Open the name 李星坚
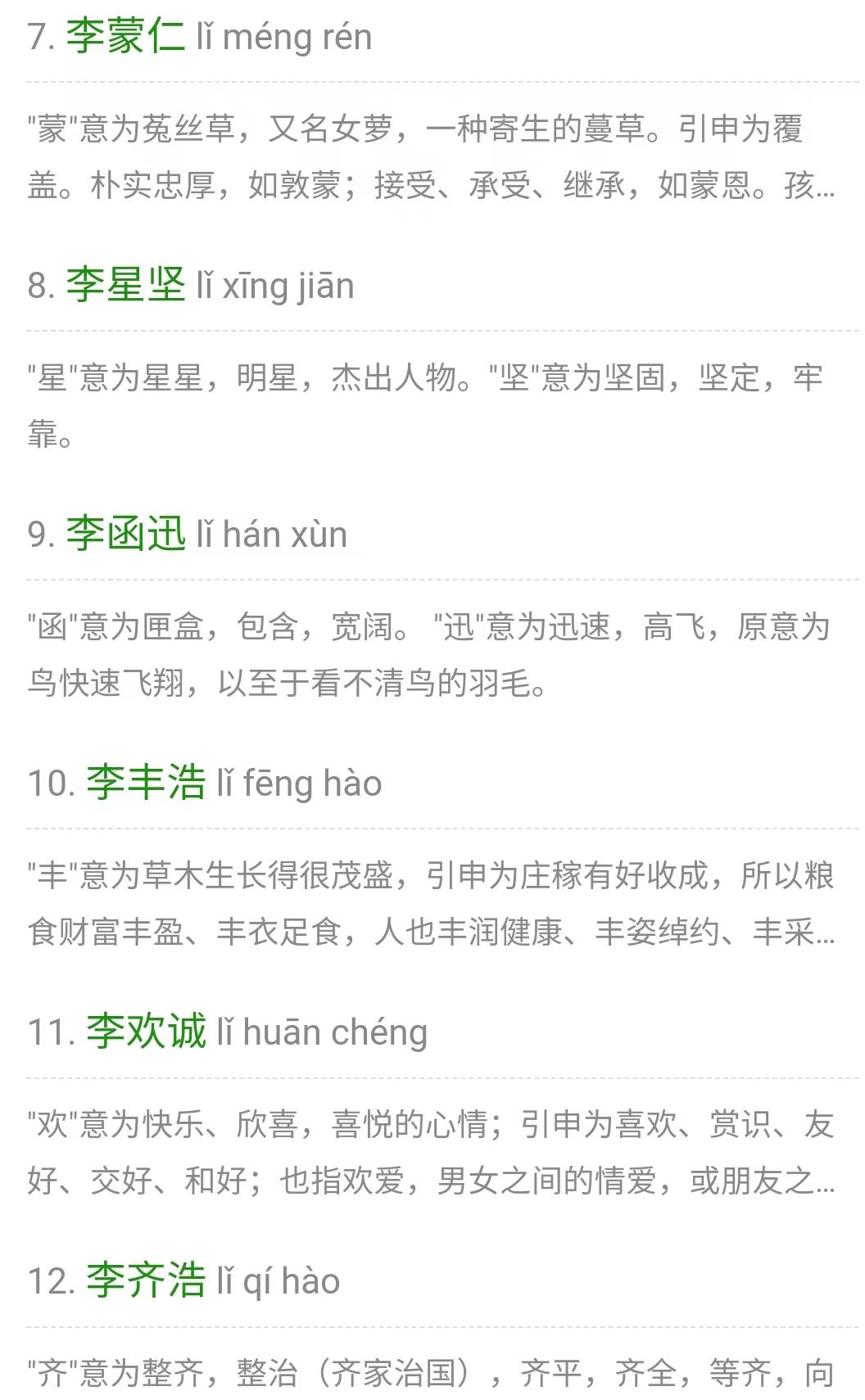865x1400 pixels. click(125, 286)
